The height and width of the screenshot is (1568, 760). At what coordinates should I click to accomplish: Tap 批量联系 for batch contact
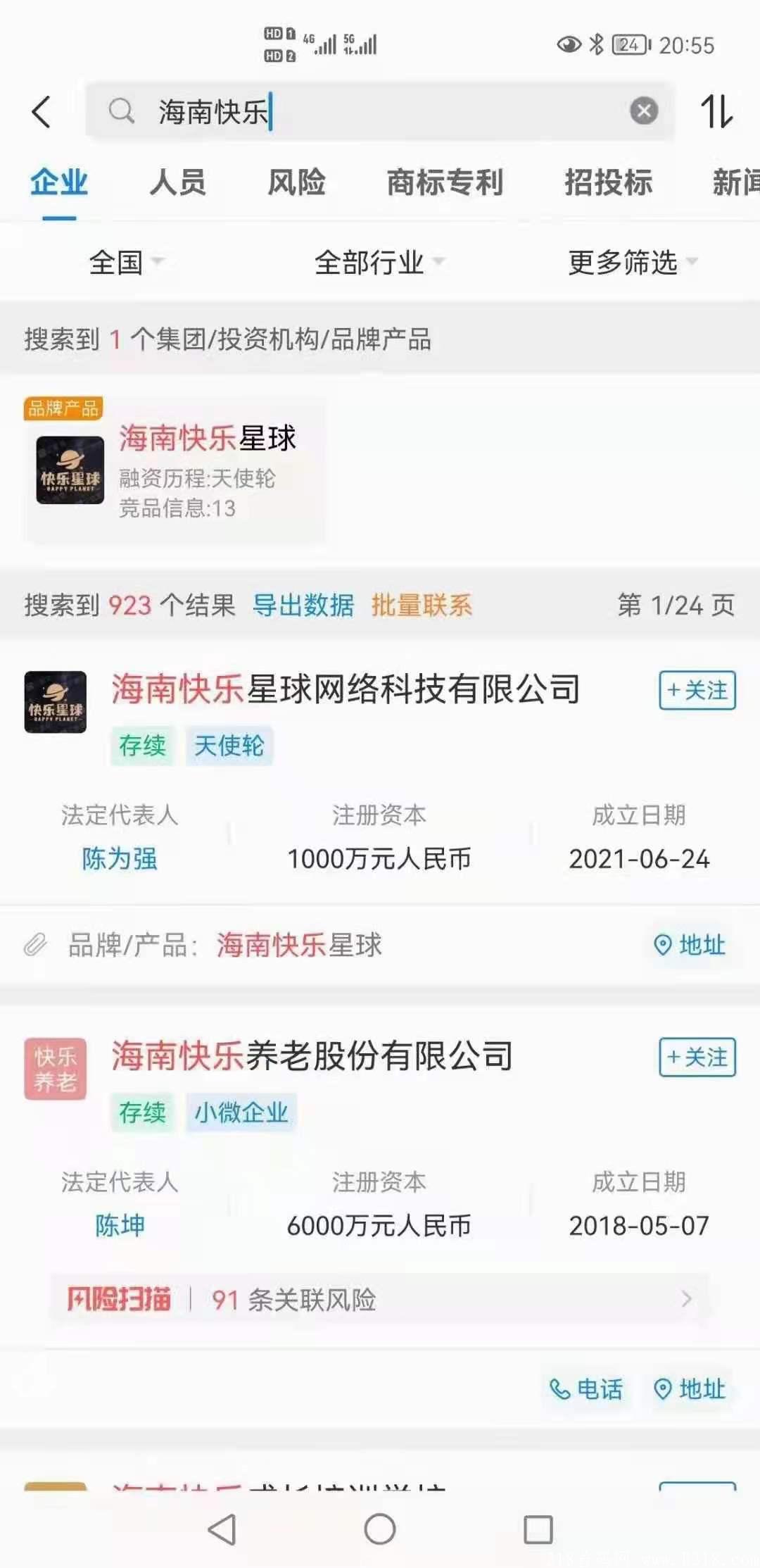(421, 606)
